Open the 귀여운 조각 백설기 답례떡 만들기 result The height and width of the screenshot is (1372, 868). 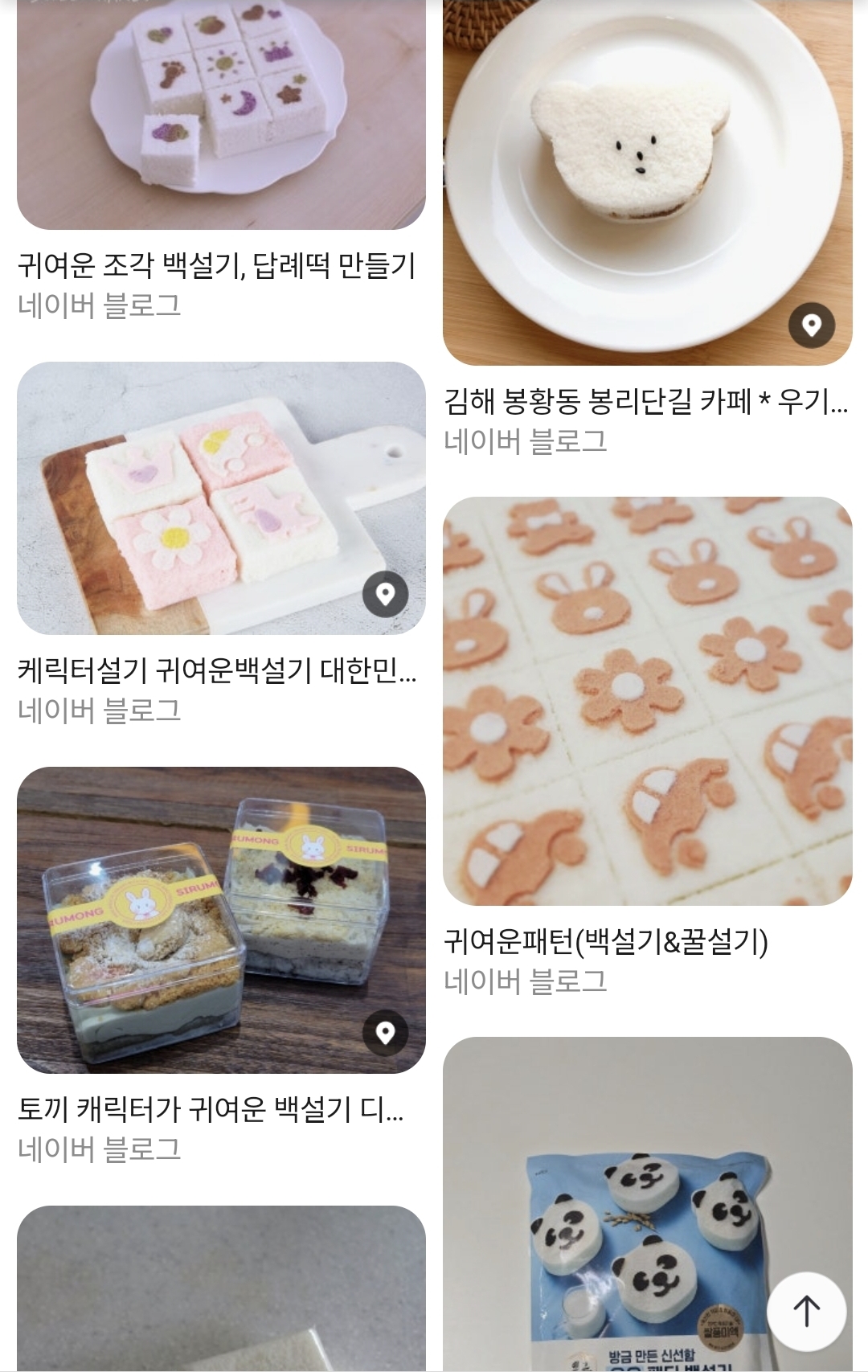pos(217,266)
